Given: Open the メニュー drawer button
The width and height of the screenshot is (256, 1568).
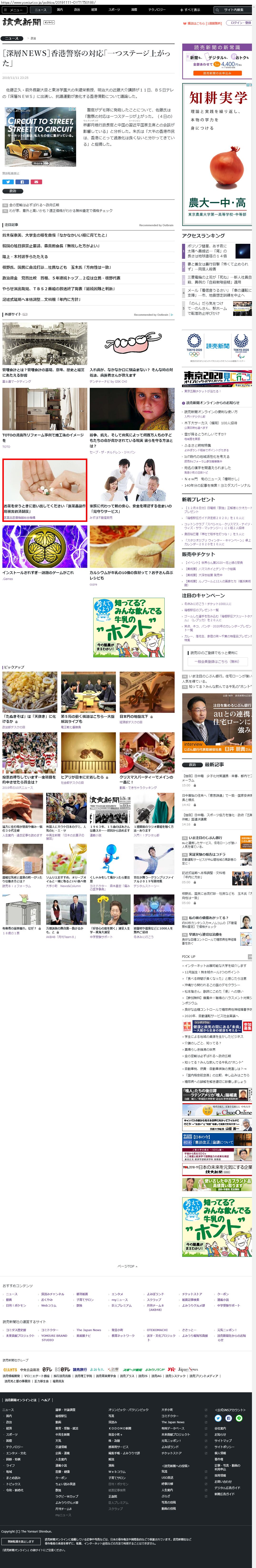Looking at the screenshot, I should point(15,10).
